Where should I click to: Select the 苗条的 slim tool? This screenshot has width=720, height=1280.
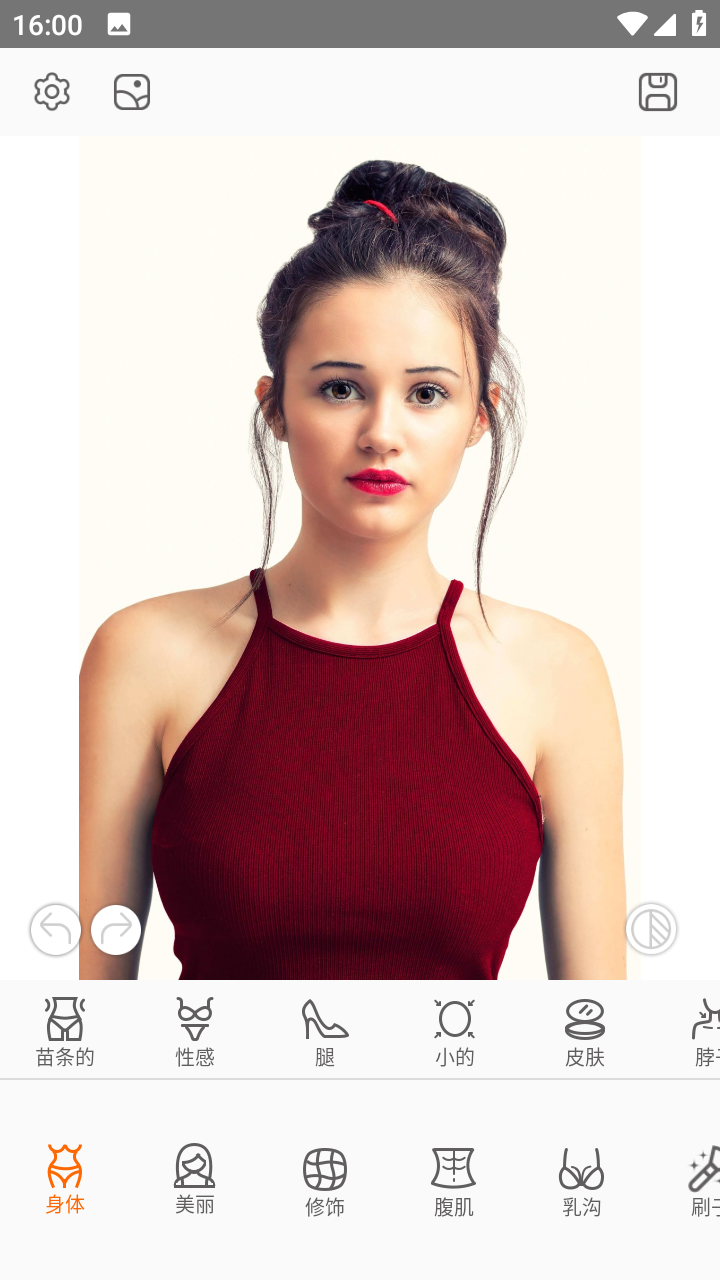point(65,1032)
